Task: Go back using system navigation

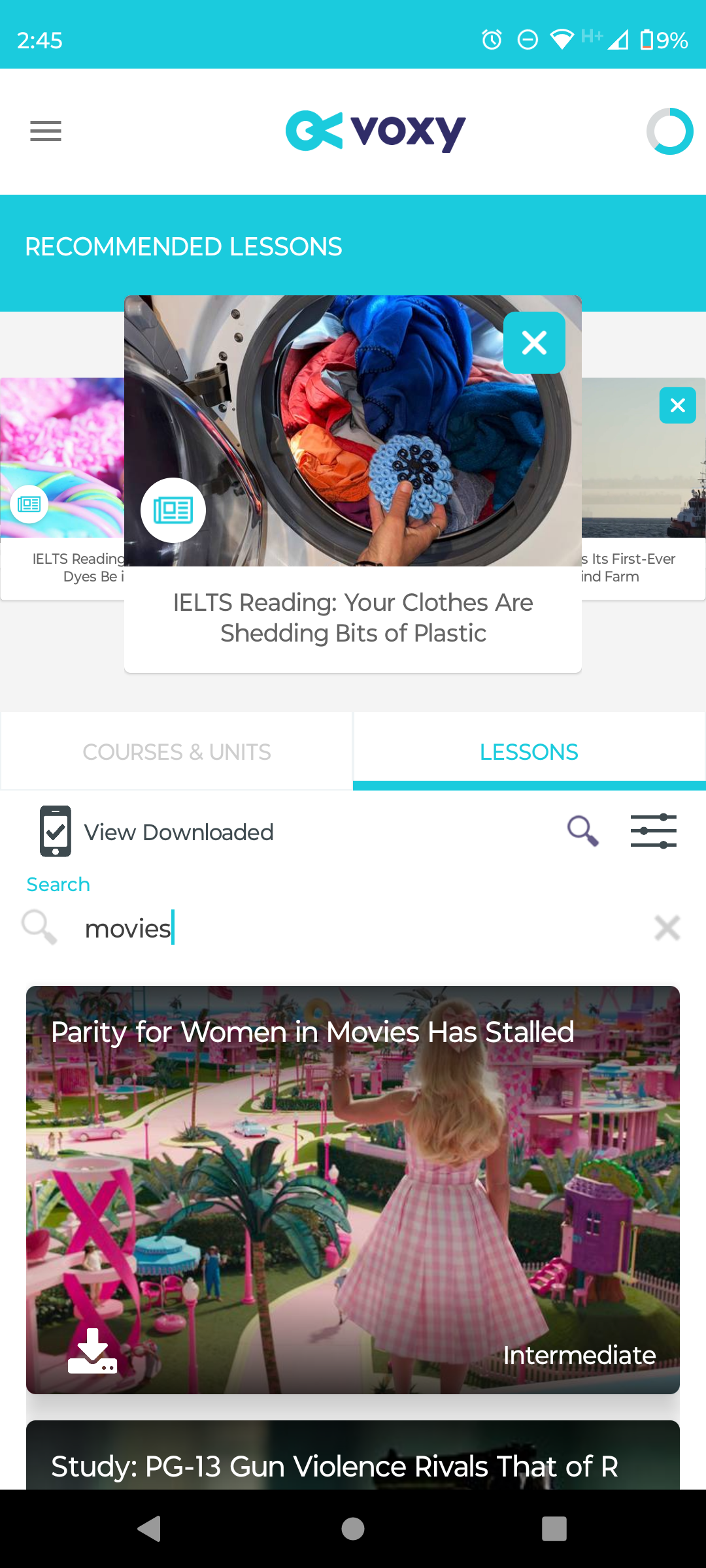Action: (149, 1529)
